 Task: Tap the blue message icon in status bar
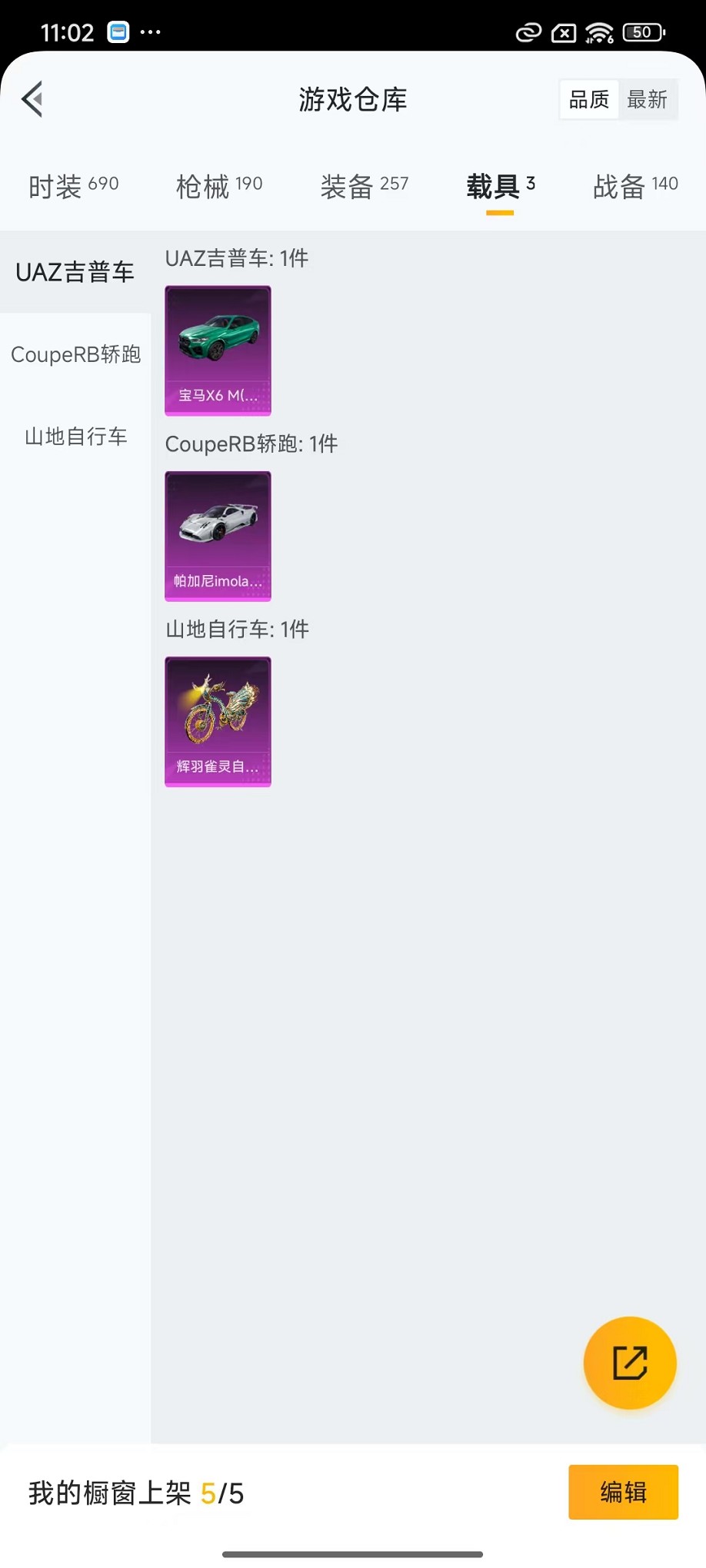pos(118,32)
